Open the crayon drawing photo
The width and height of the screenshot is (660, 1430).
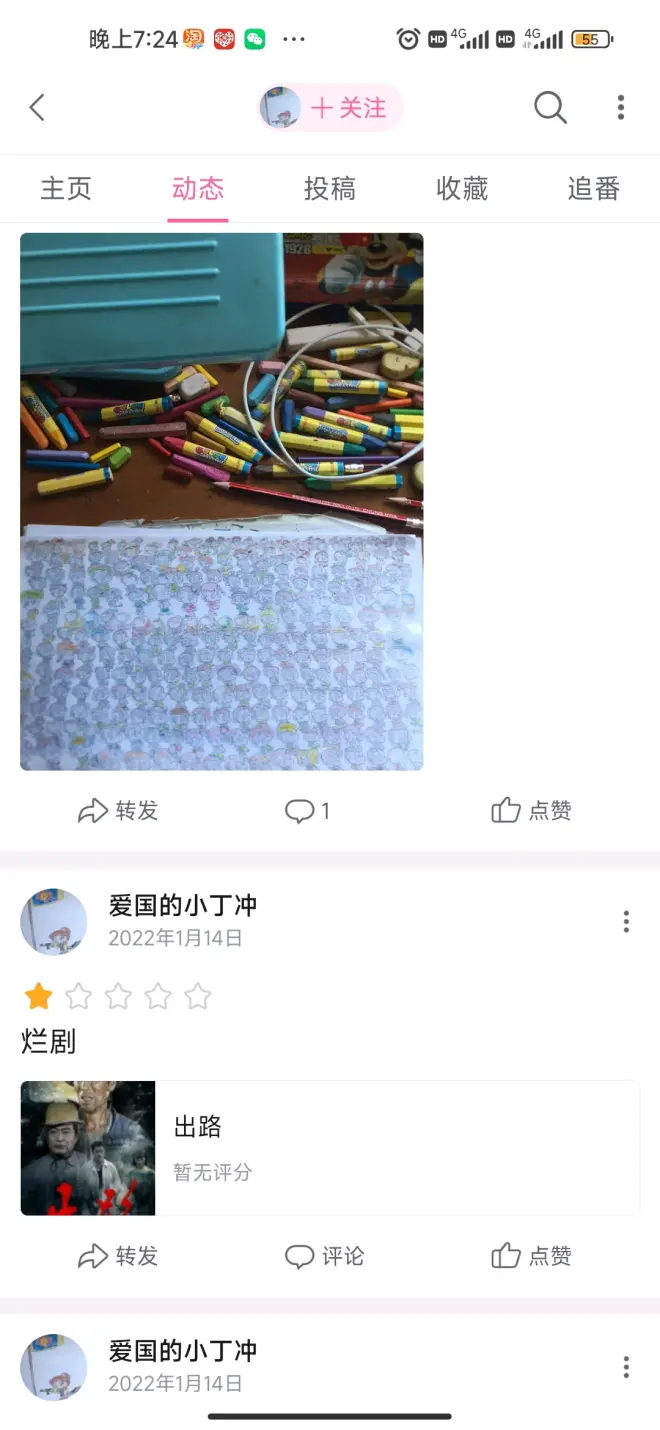pos(222,501)
